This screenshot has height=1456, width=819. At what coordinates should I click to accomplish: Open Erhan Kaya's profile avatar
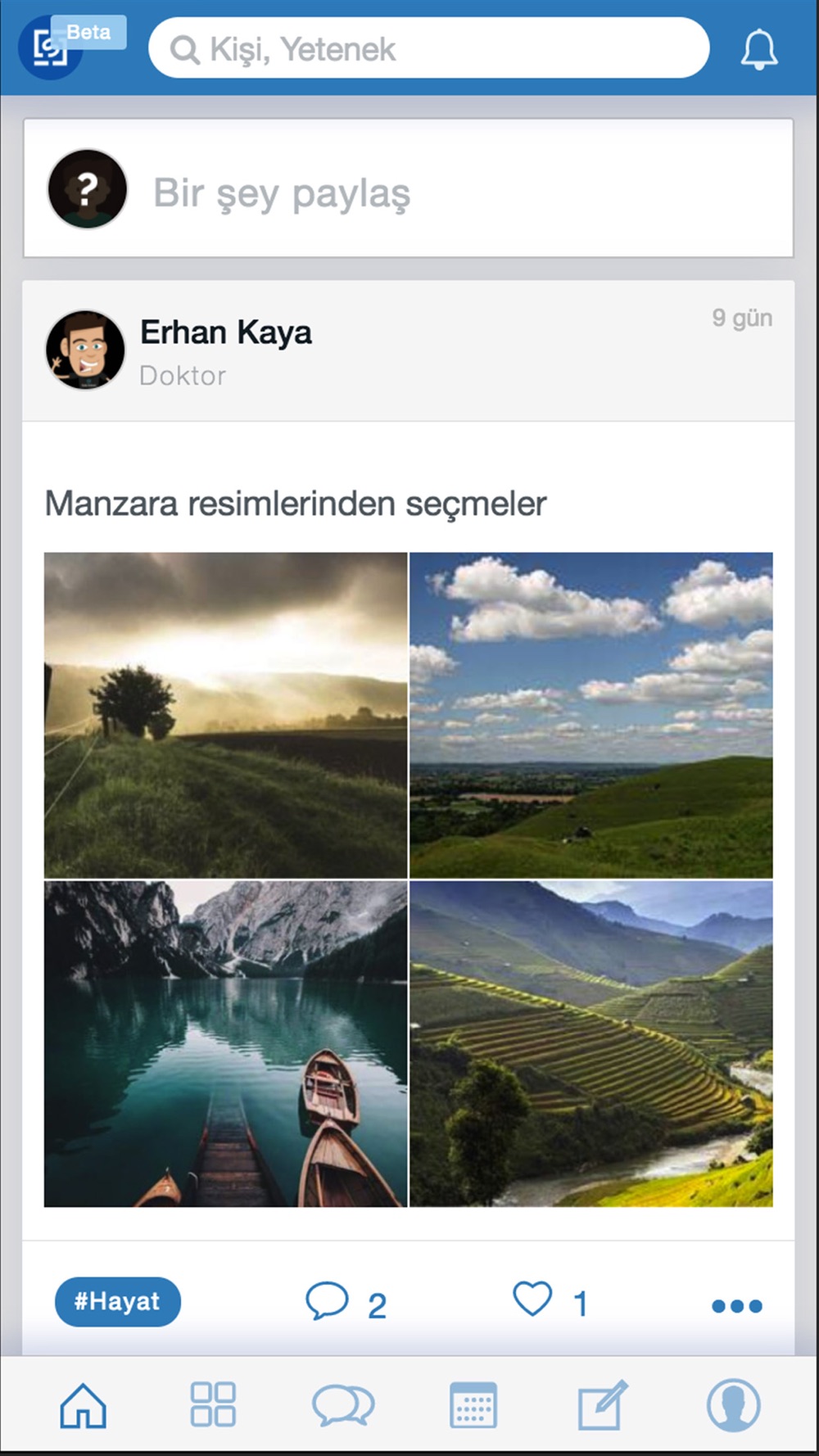click(x=85, y=350)
